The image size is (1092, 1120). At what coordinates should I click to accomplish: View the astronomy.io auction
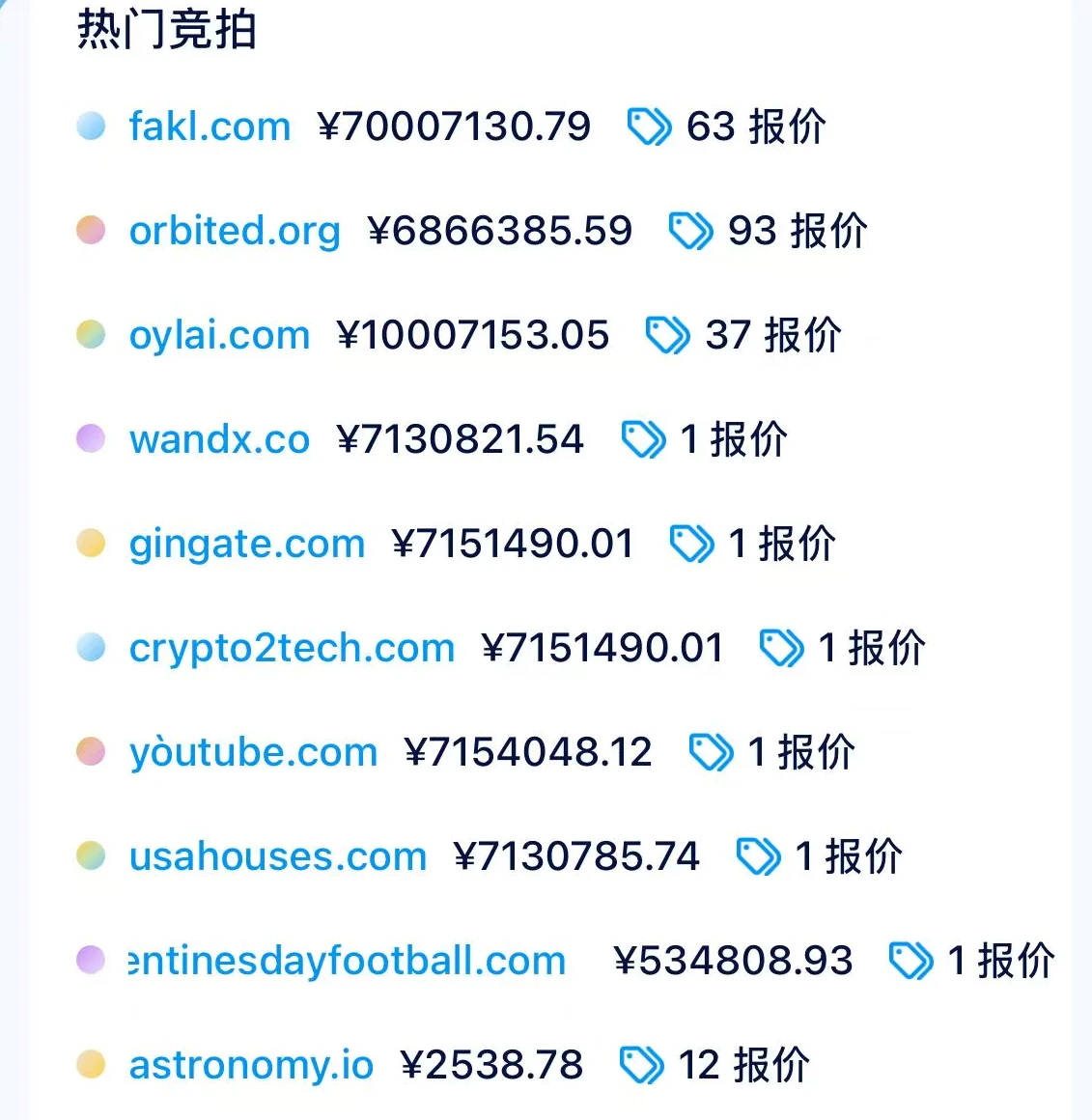click(251, 1065)
